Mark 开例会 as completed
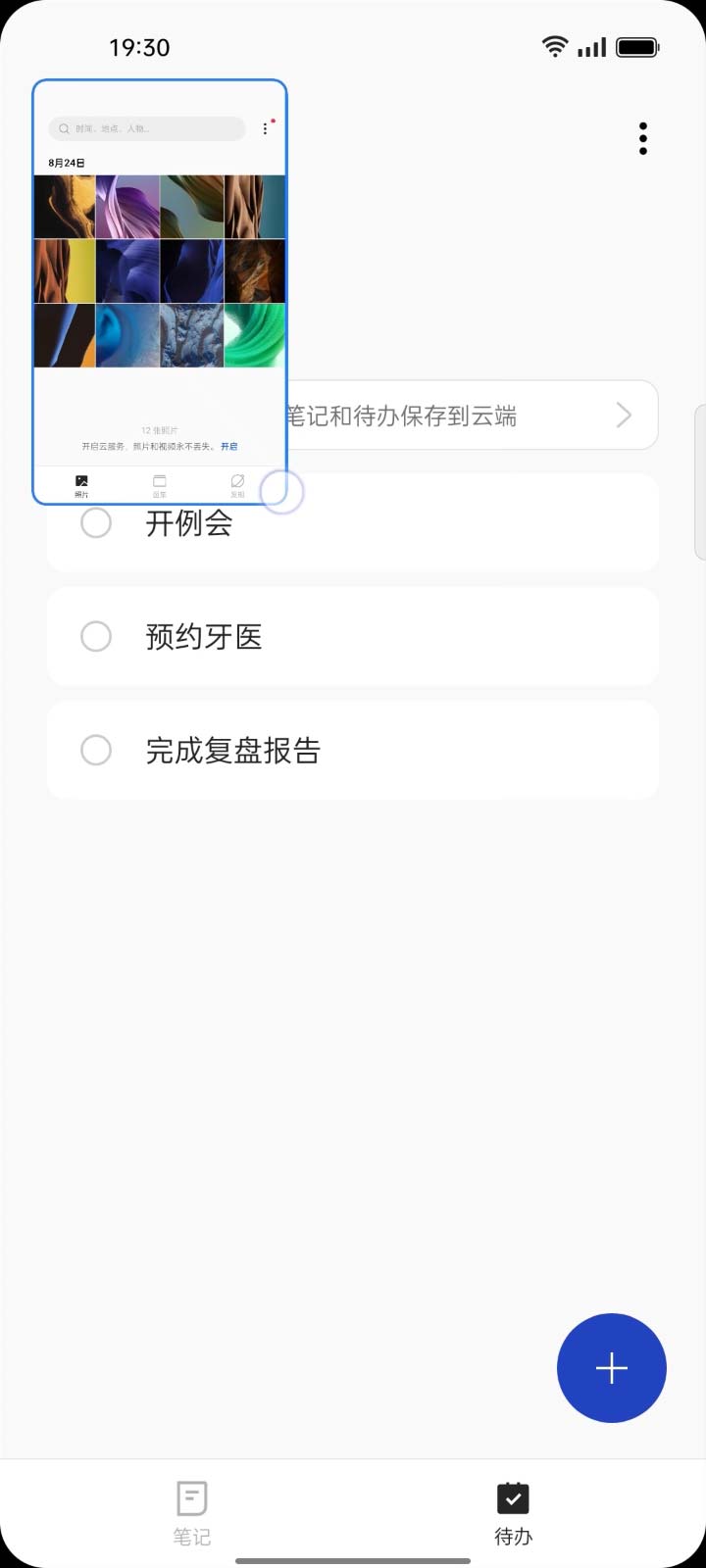The image size is (706, 1568). (96, 523)
